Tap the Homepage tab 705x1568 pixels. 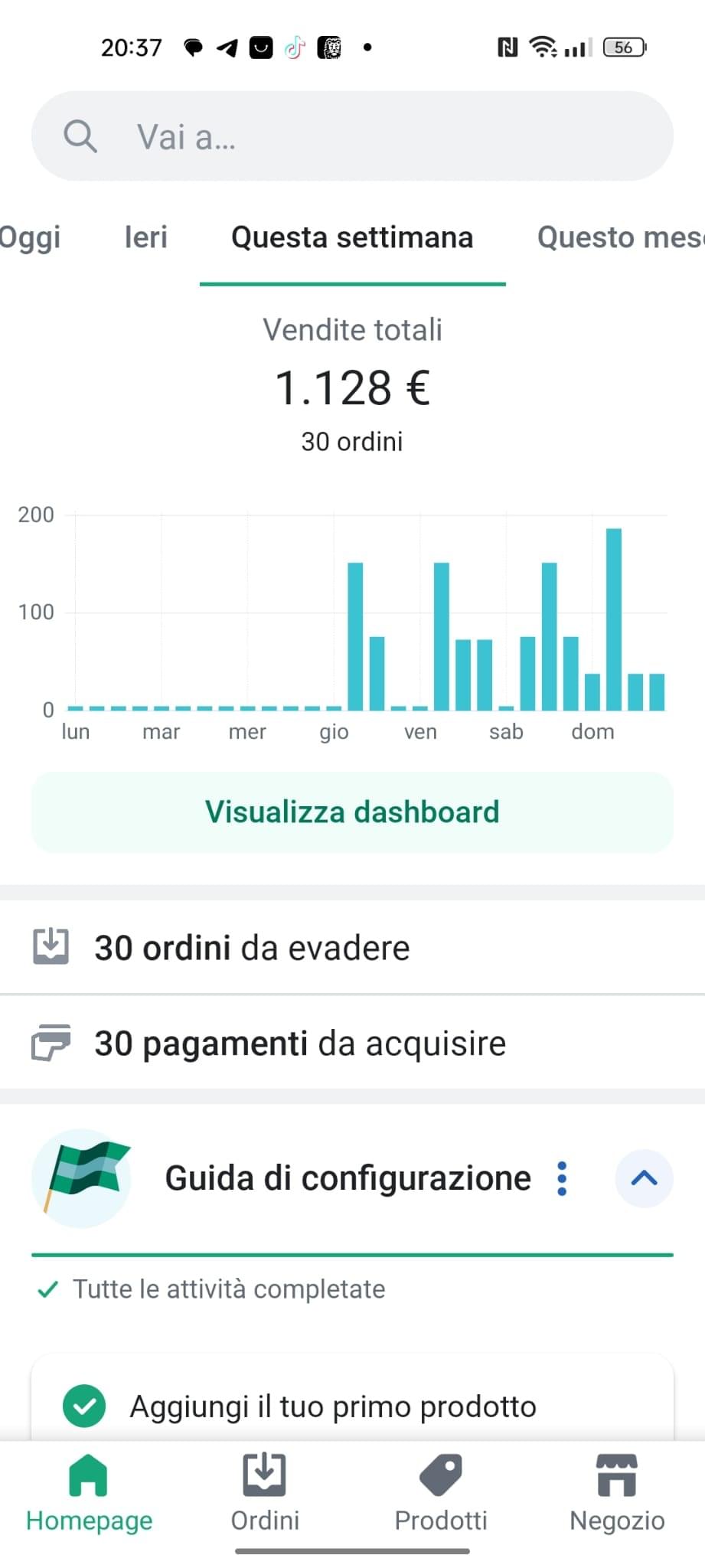(89, 1494)
